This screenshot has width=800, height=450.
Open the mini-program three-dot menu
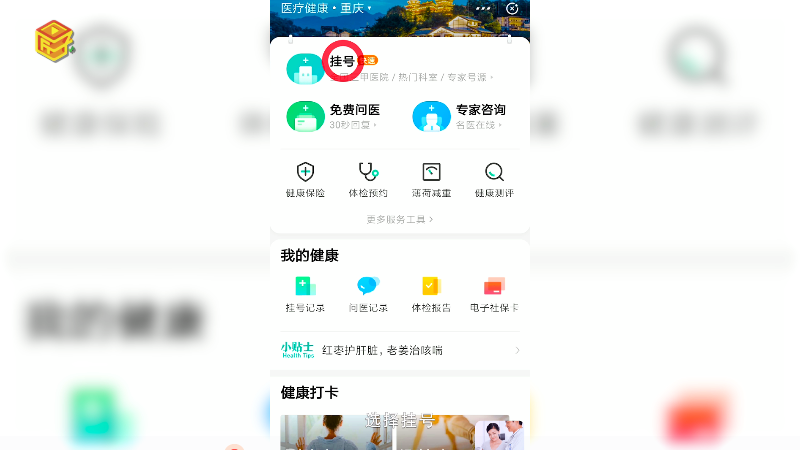484,8
